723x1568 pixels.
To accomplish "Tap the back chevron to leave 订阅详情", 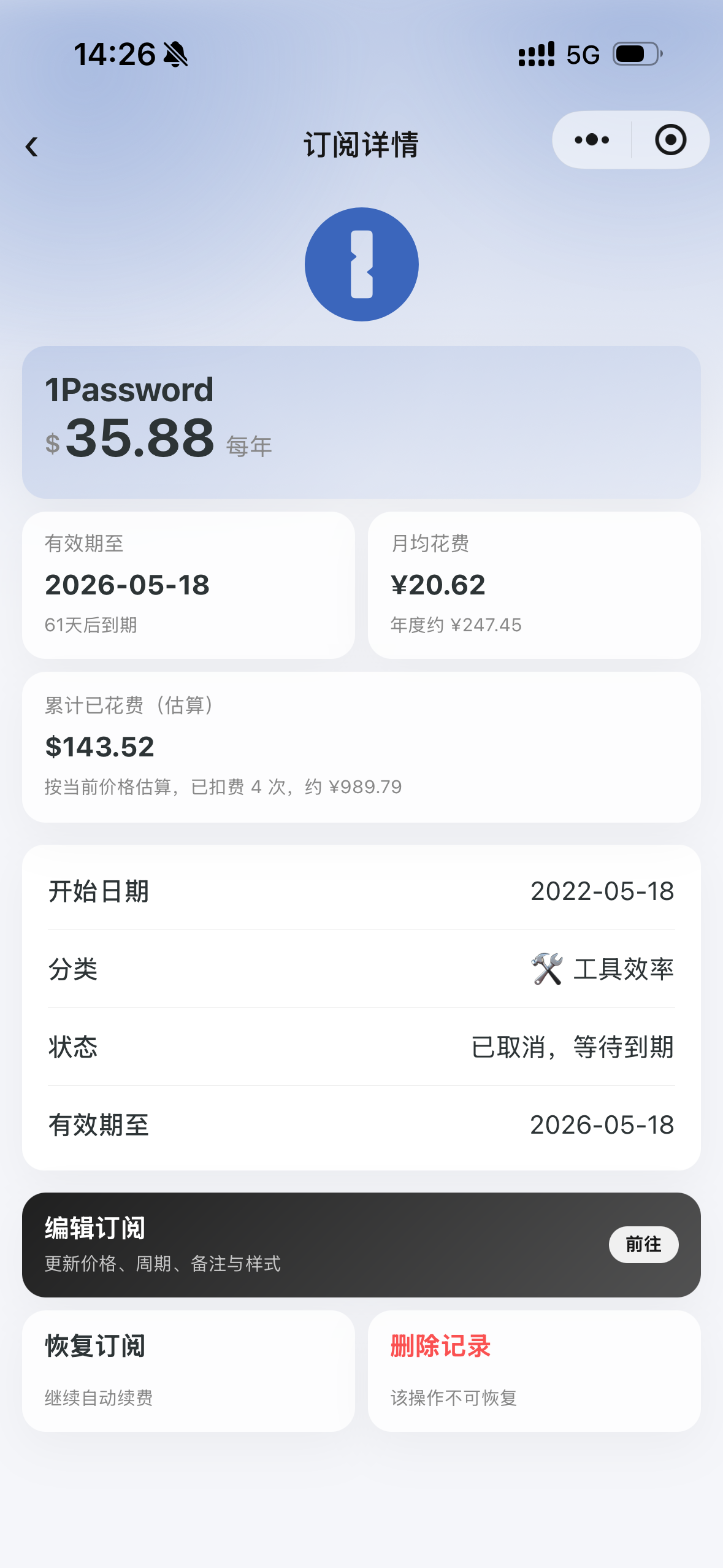I will point(33,147).
